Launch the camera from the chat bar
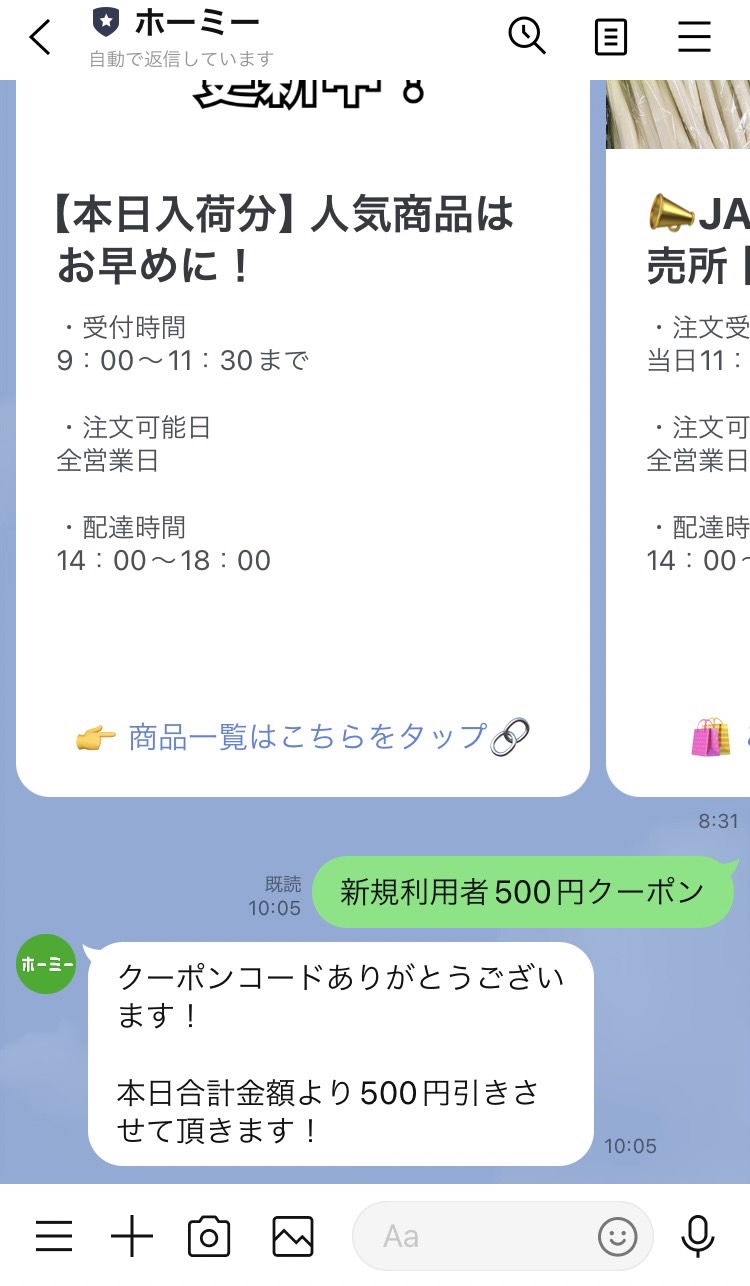Screen dimensions: 750x1286 (x=209, y=1237)
